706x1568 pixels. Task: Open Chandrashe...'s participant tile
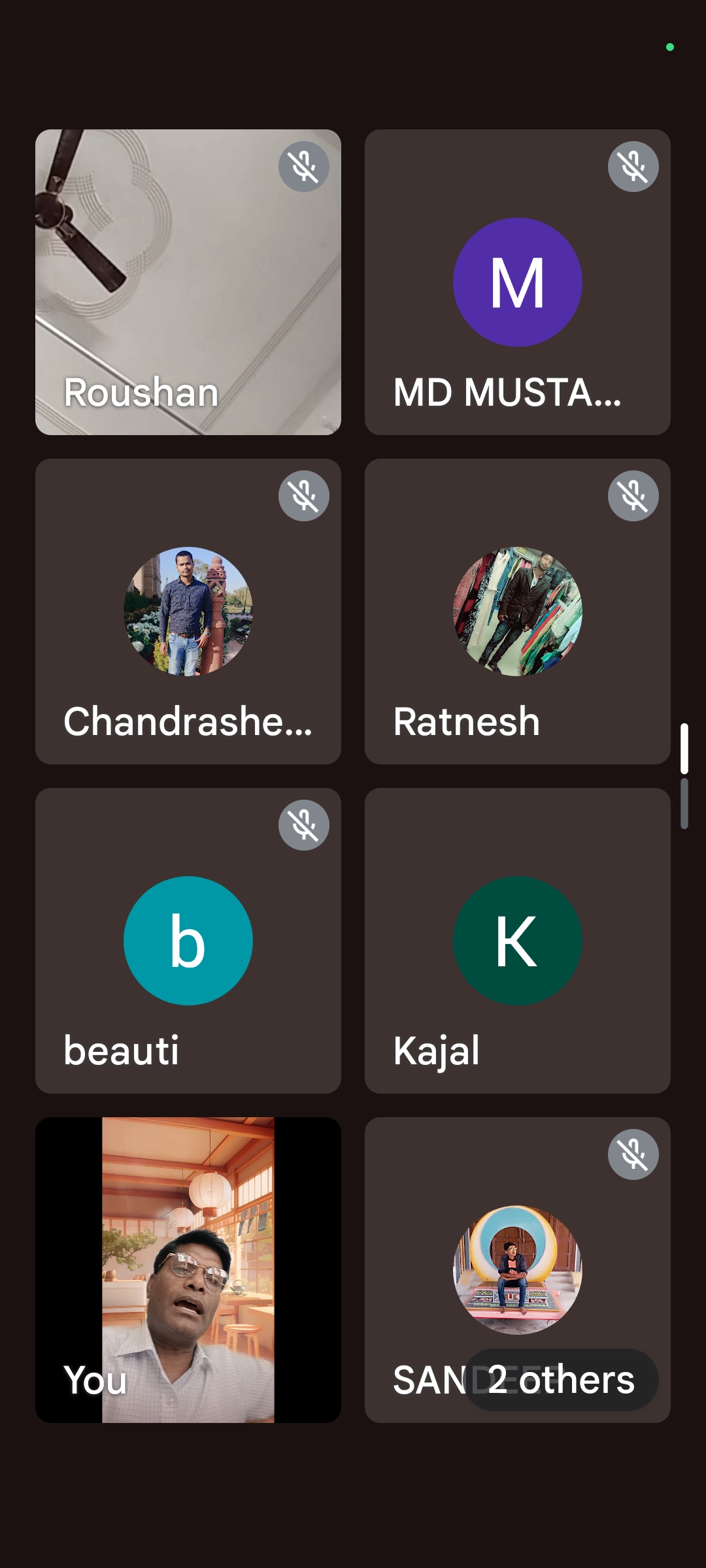[x=188, y=612]
